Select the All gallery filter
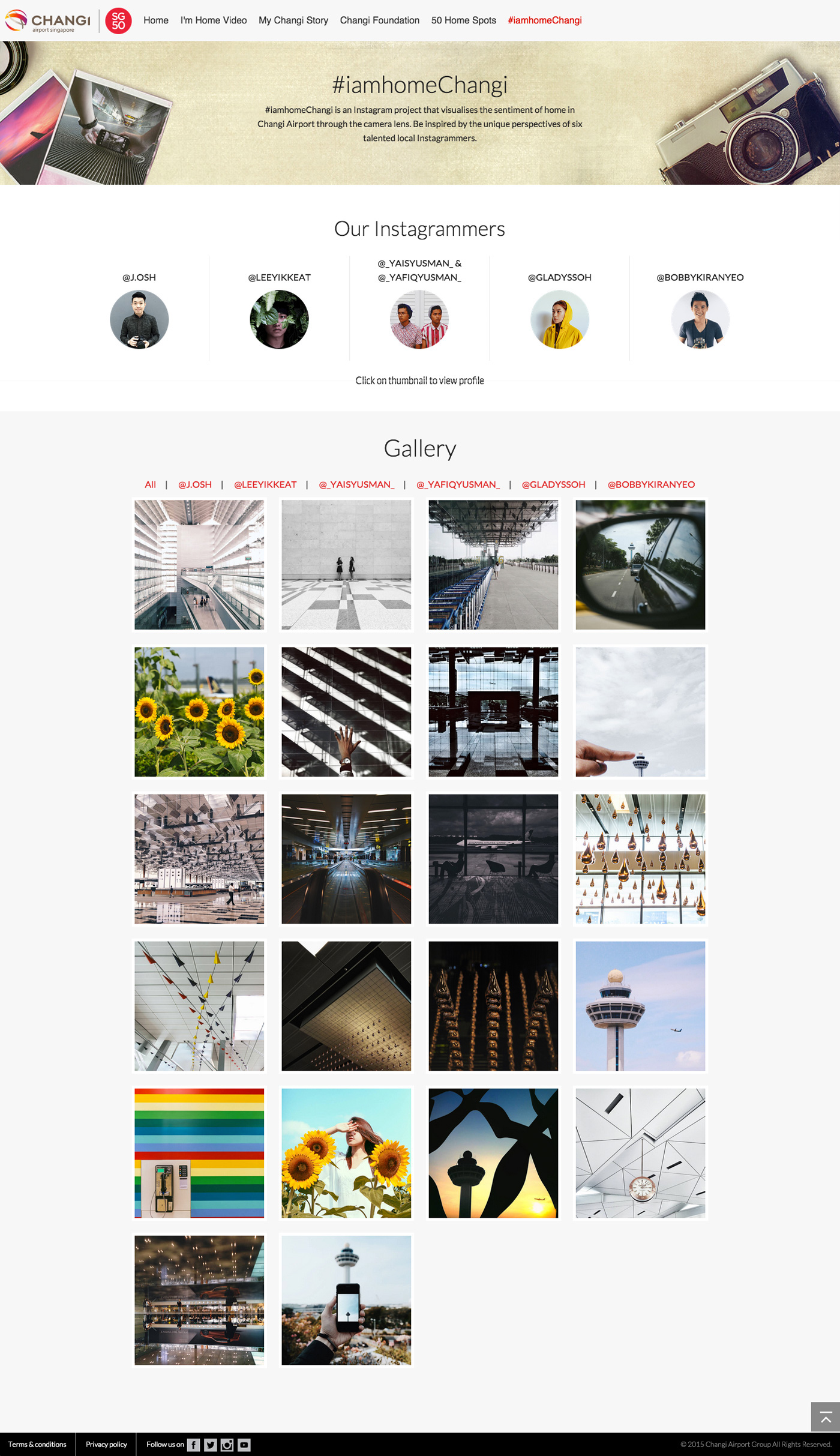 coord(150,484)
